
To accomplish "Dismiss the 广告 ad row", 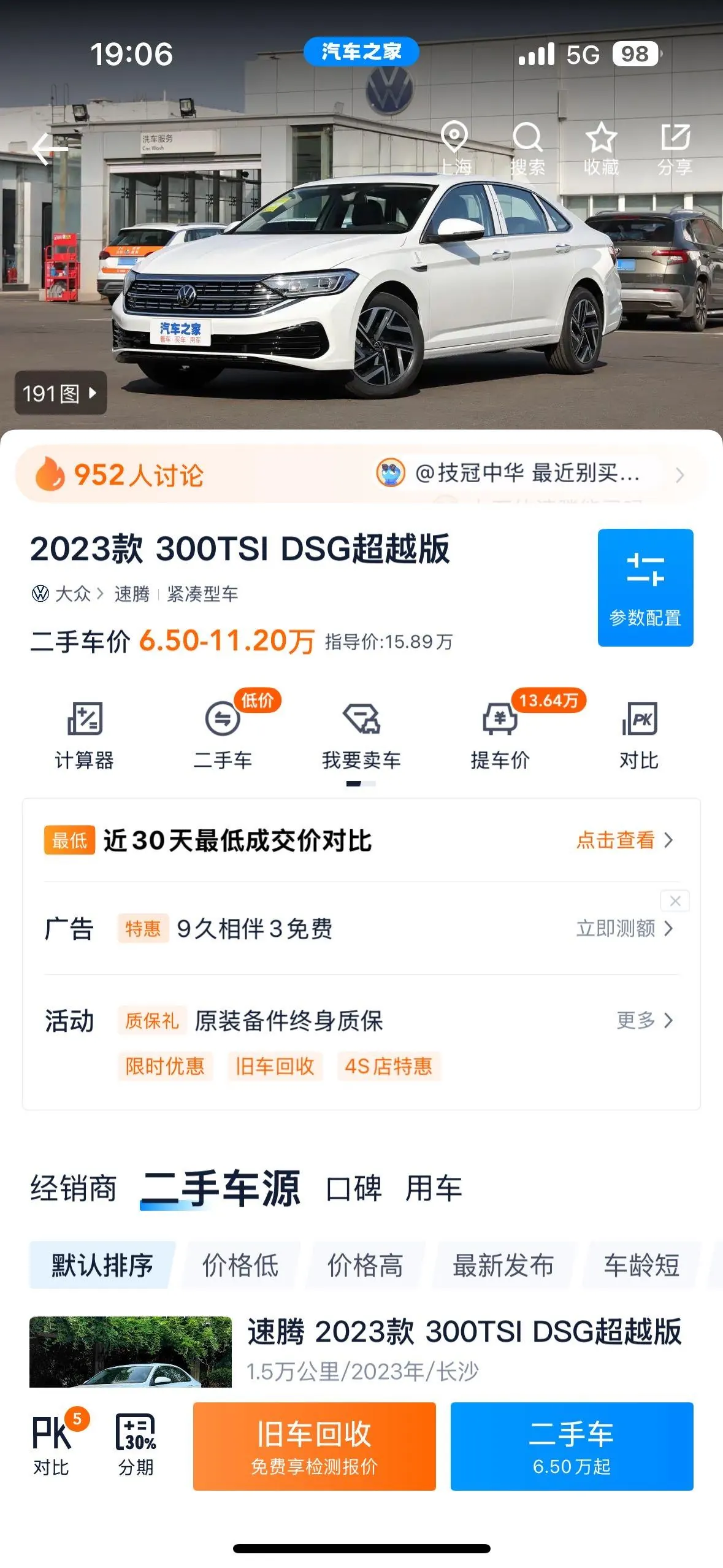I will pyautogui.click(x=675, y=901).
